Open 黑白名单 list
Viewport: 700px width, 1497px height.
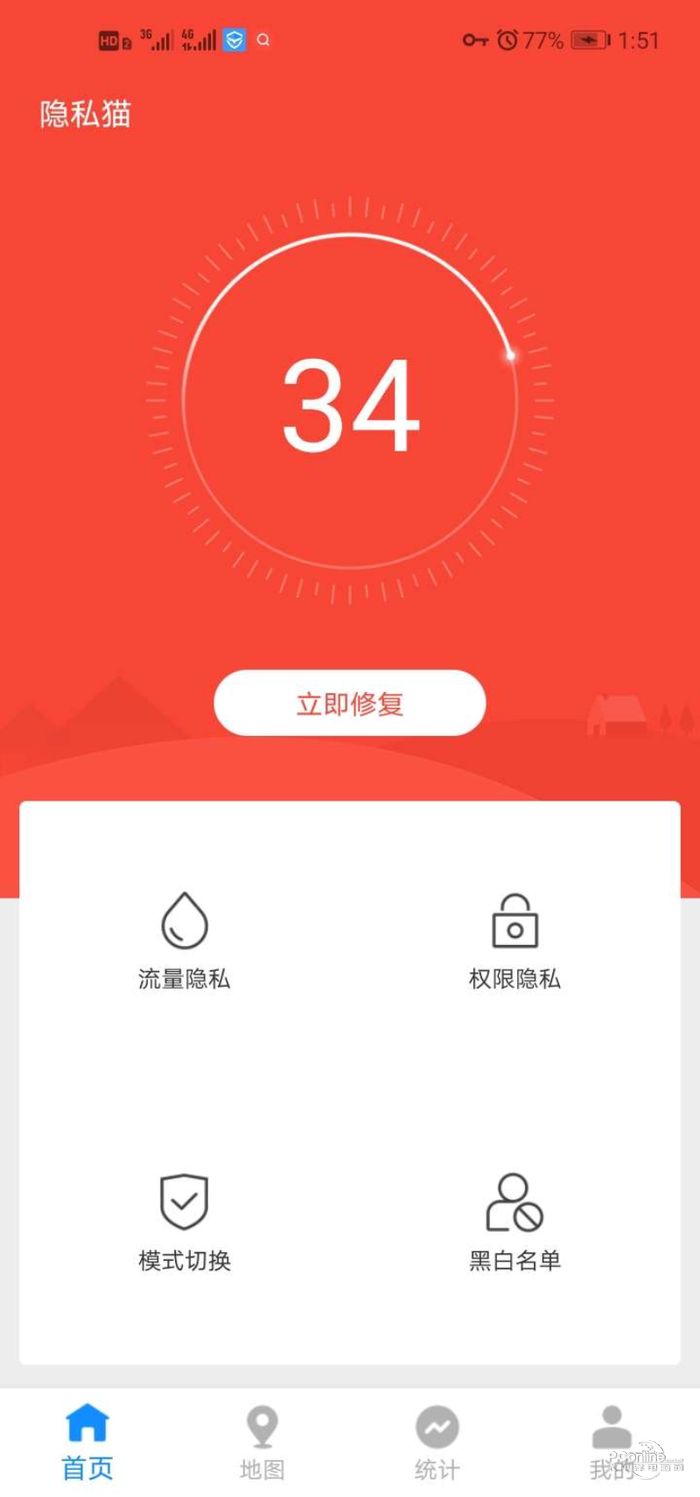515,1222
